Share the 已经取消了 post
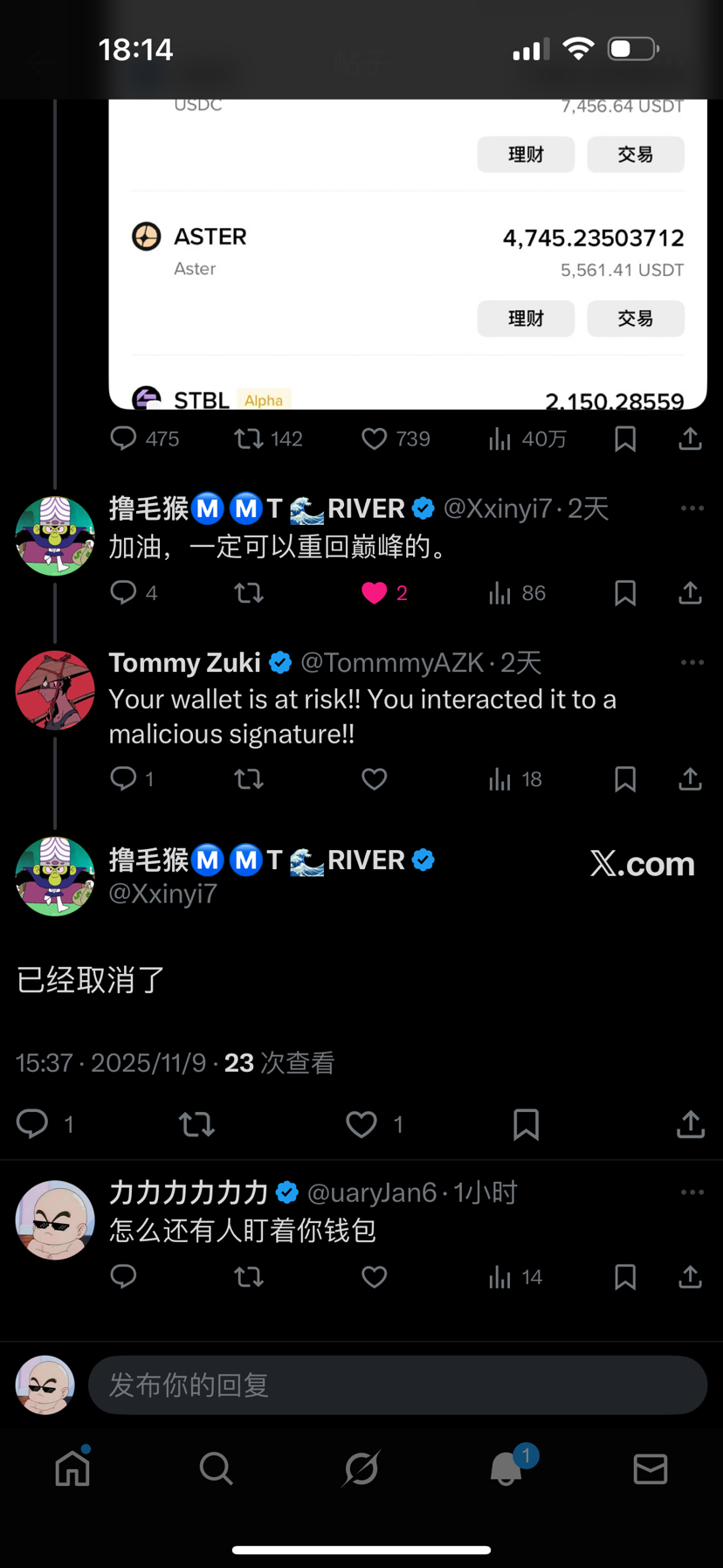 [x=690, y=1124]
